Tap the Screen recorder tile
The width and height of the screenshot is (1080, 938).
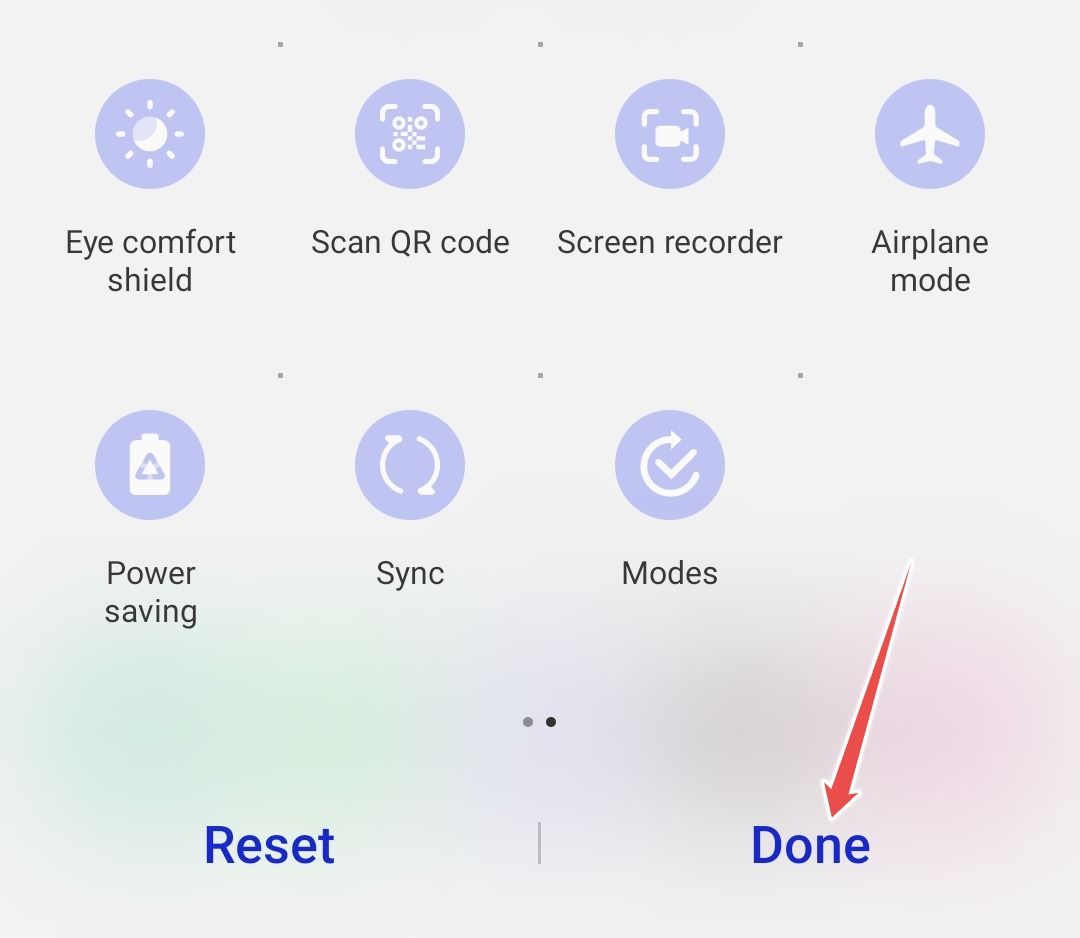tap(670, 134)
